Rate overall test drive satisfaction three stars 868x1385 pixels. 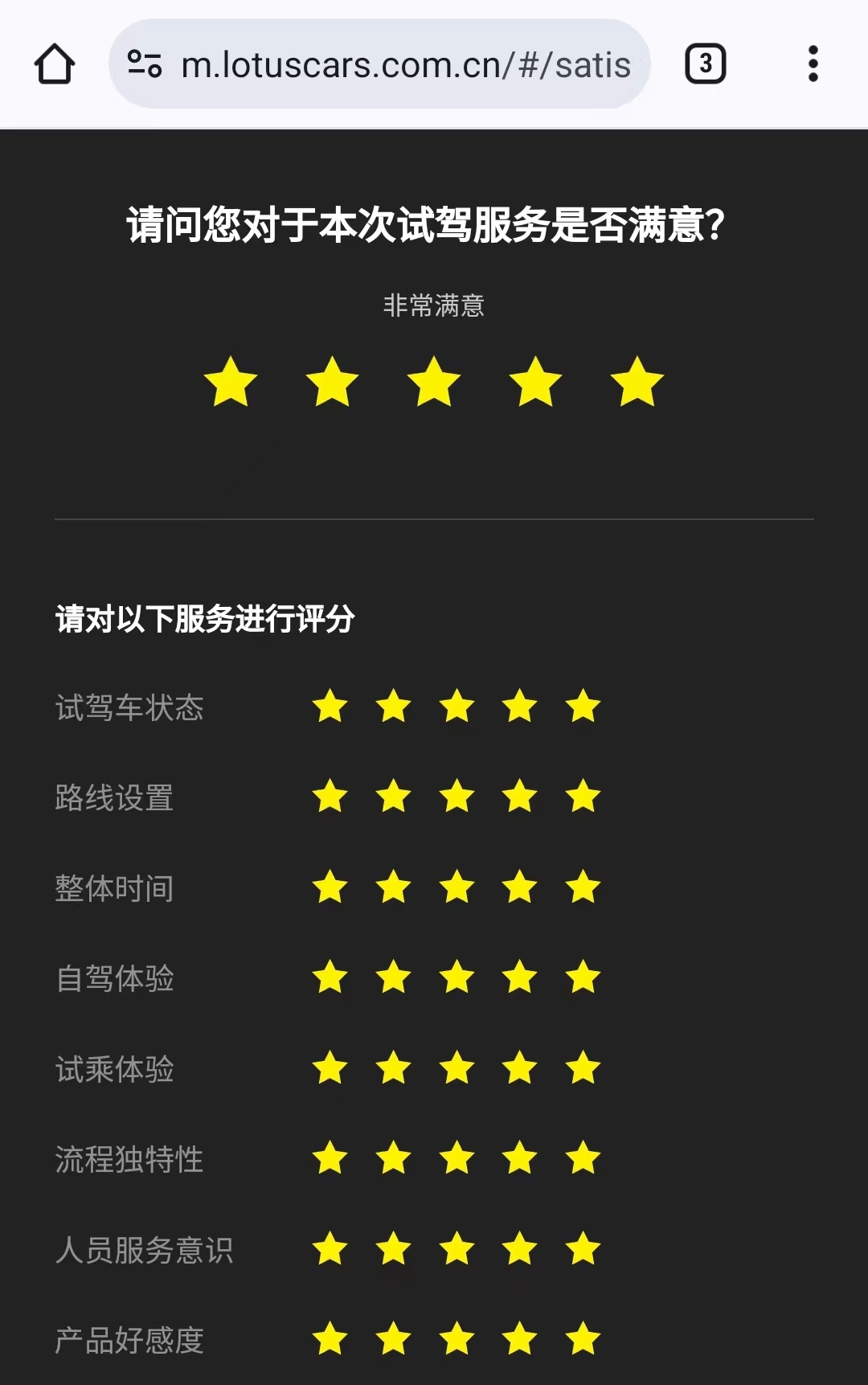coord(434,382)
